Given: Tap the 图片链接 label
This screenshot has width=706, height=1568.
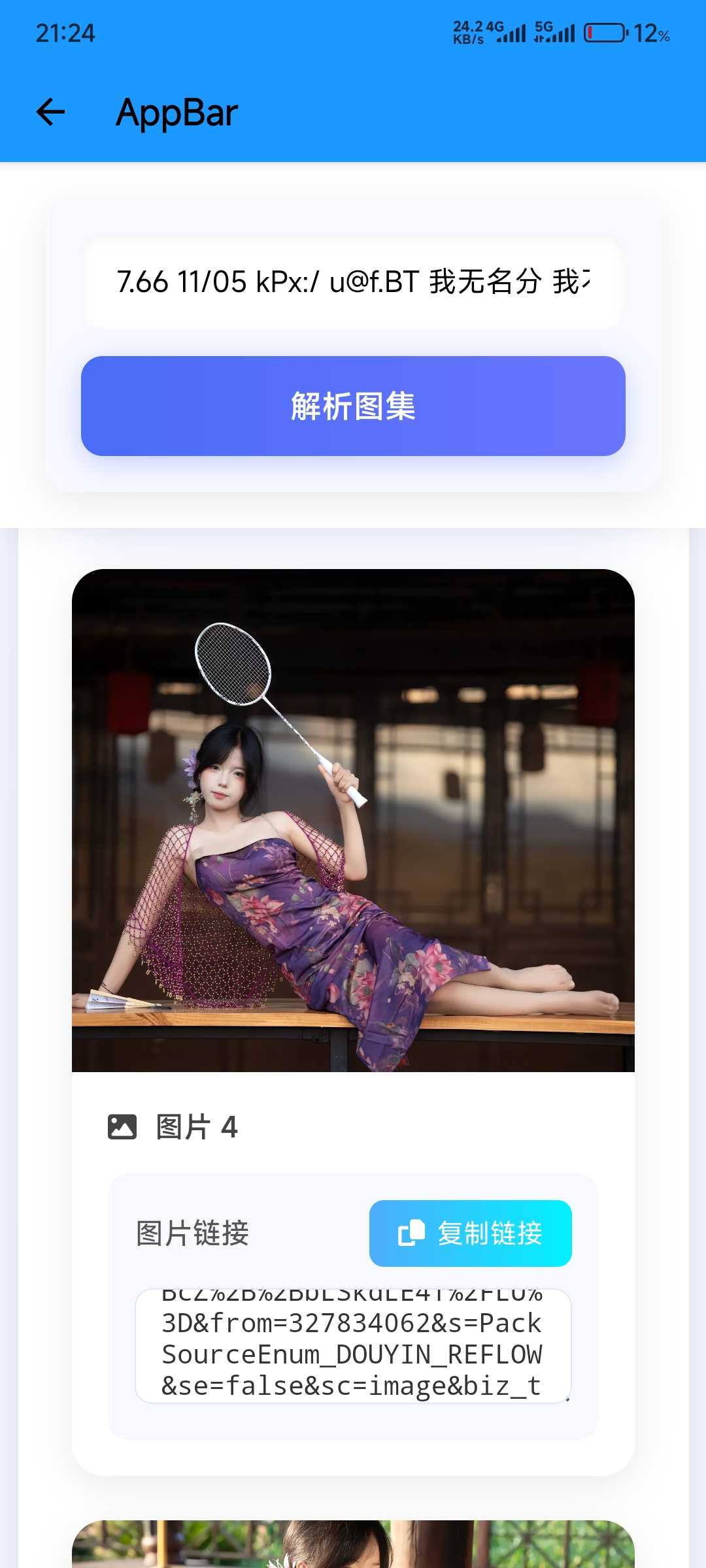Looking at the screenshot, I should coord(193,1233).
